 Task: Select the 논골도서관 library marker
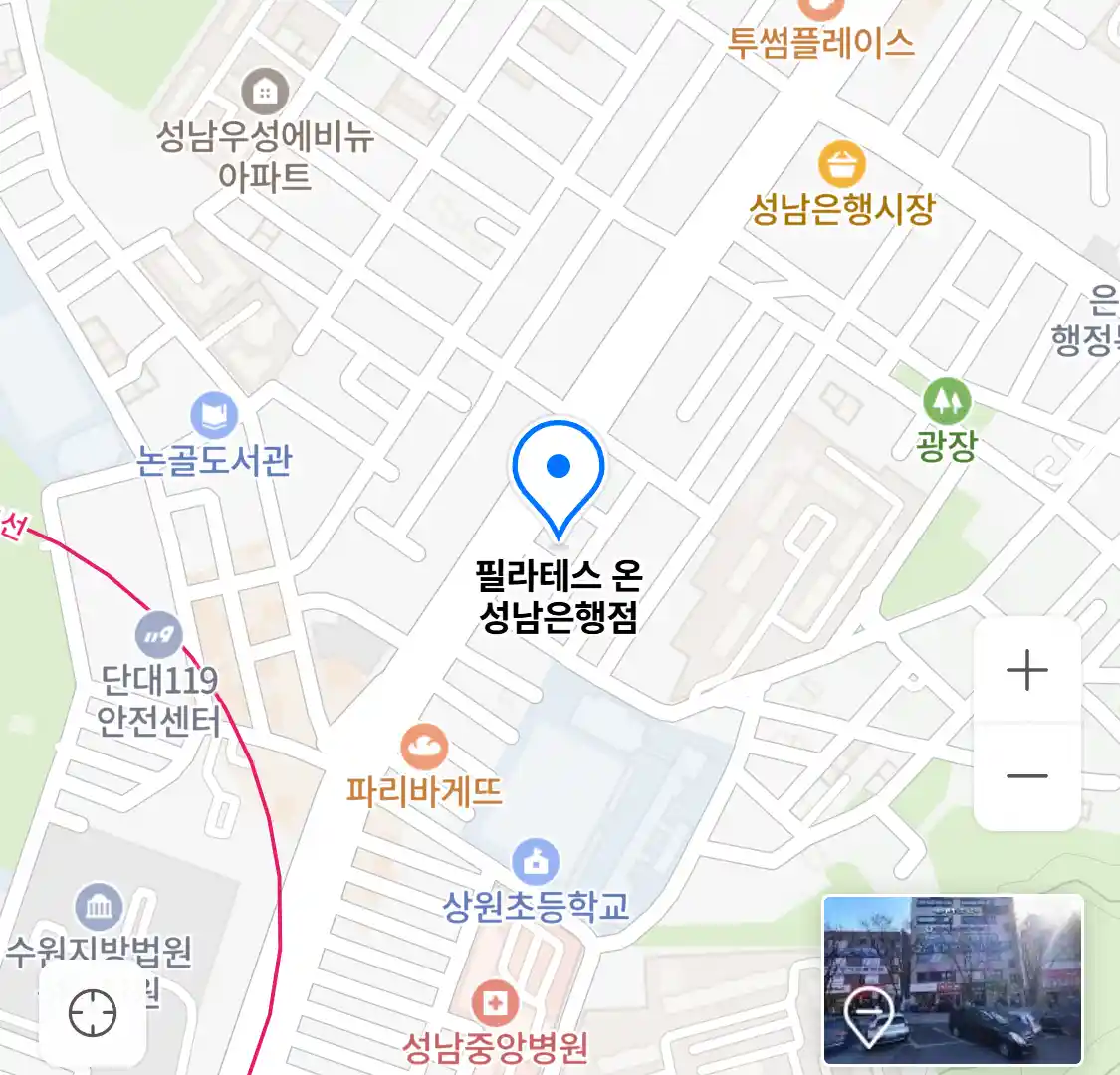(214, 415)
